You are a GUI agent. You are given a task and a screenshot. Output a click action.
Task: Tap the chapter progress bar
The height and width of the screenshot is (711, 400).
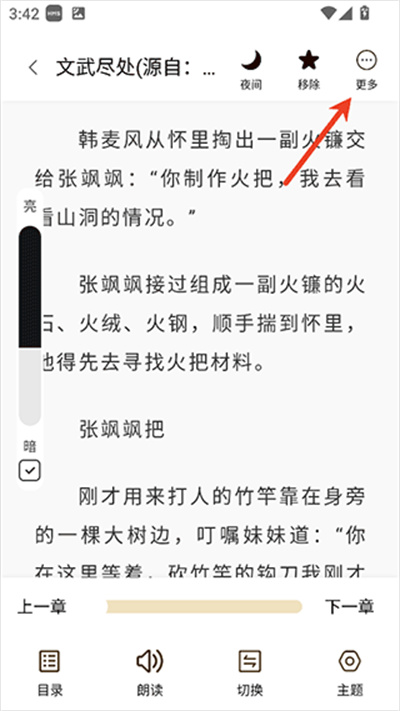pos(204,606)
